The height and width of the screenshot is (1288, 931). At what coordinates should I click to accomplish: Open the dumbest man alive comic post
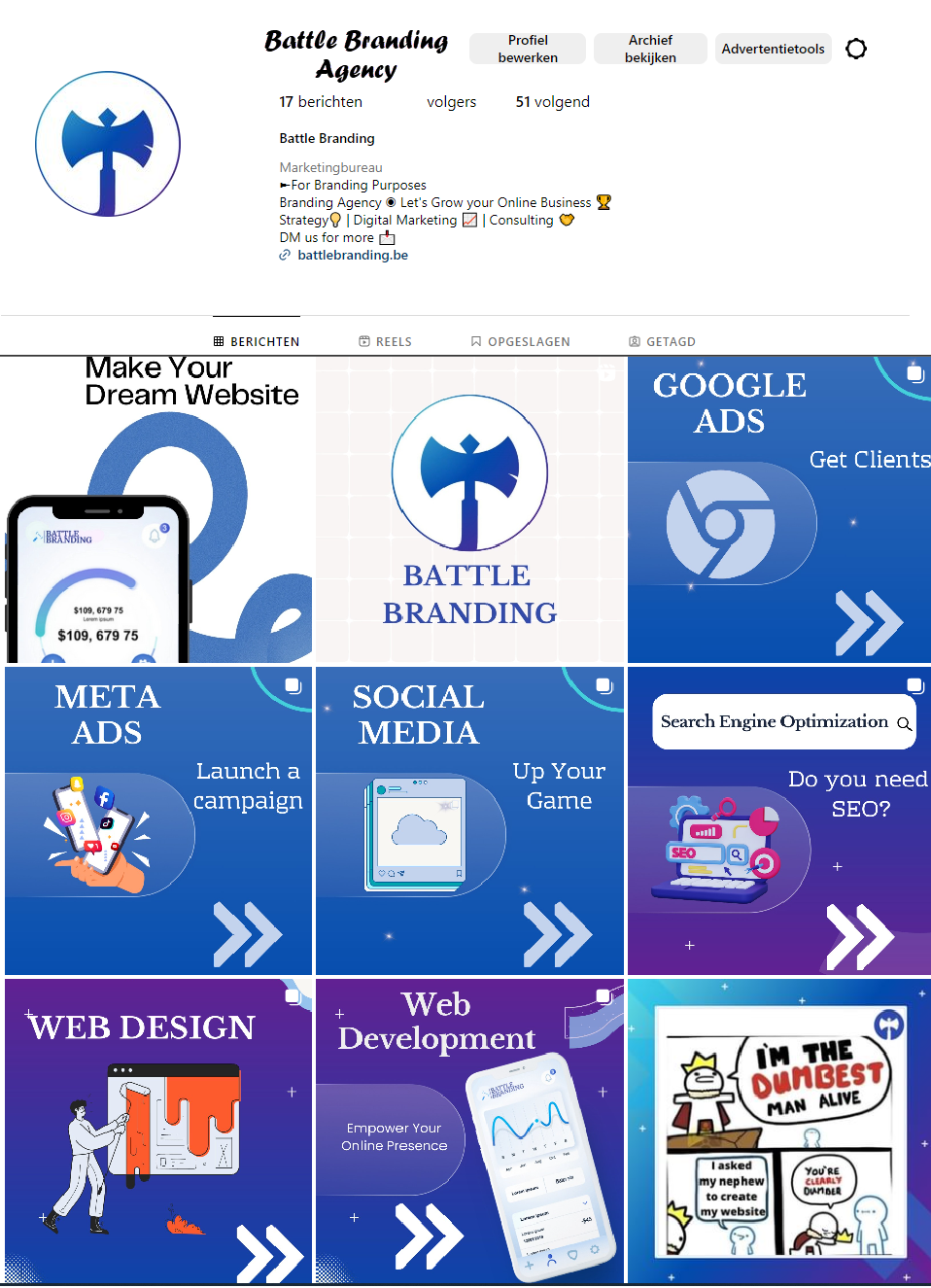pos(778,1131)
